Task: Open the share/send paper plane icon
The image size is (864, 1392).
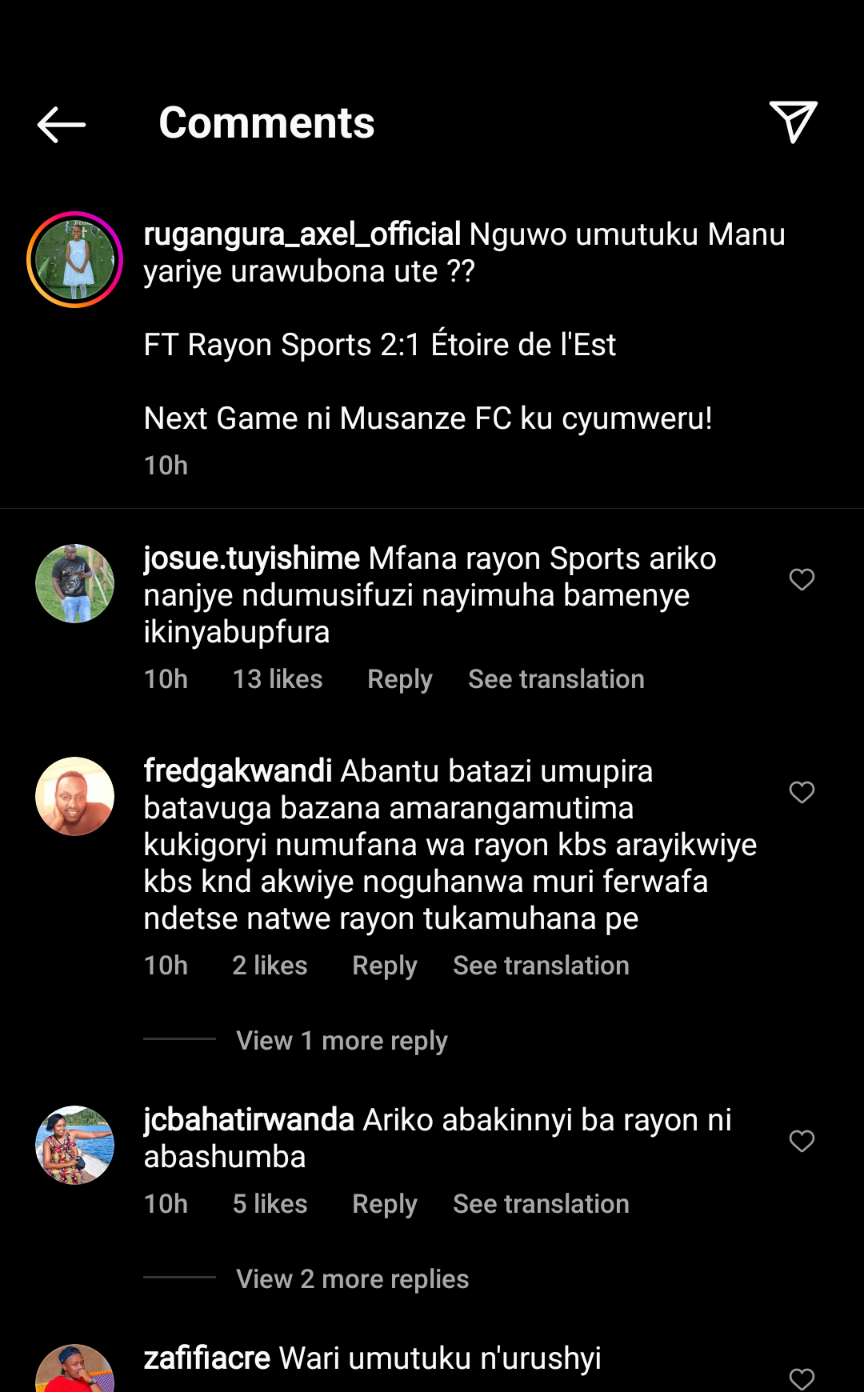Action: tap(793, 123)
